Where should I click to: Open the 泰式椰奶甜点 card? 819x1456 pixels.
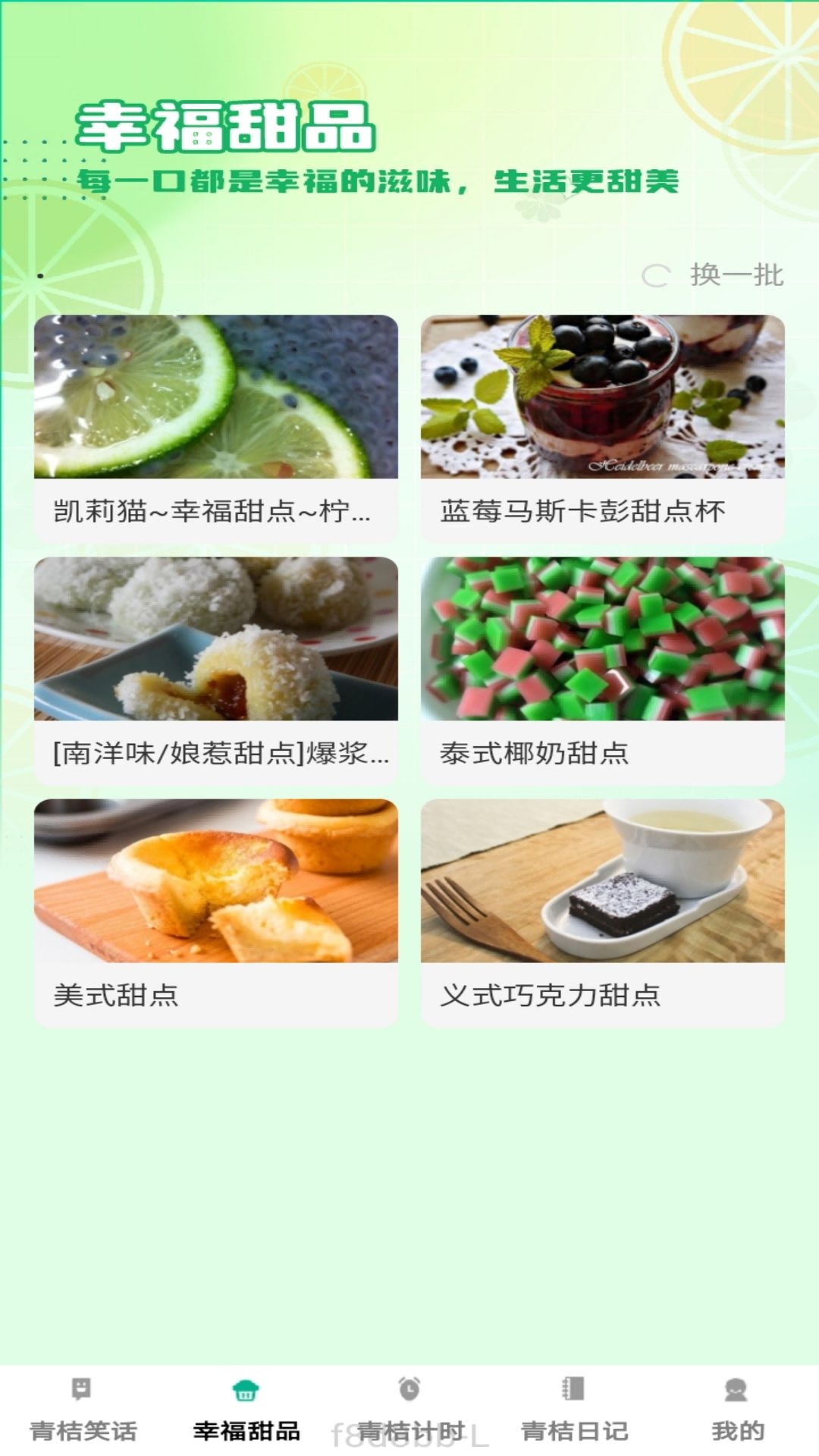click(x=603, y=671)
